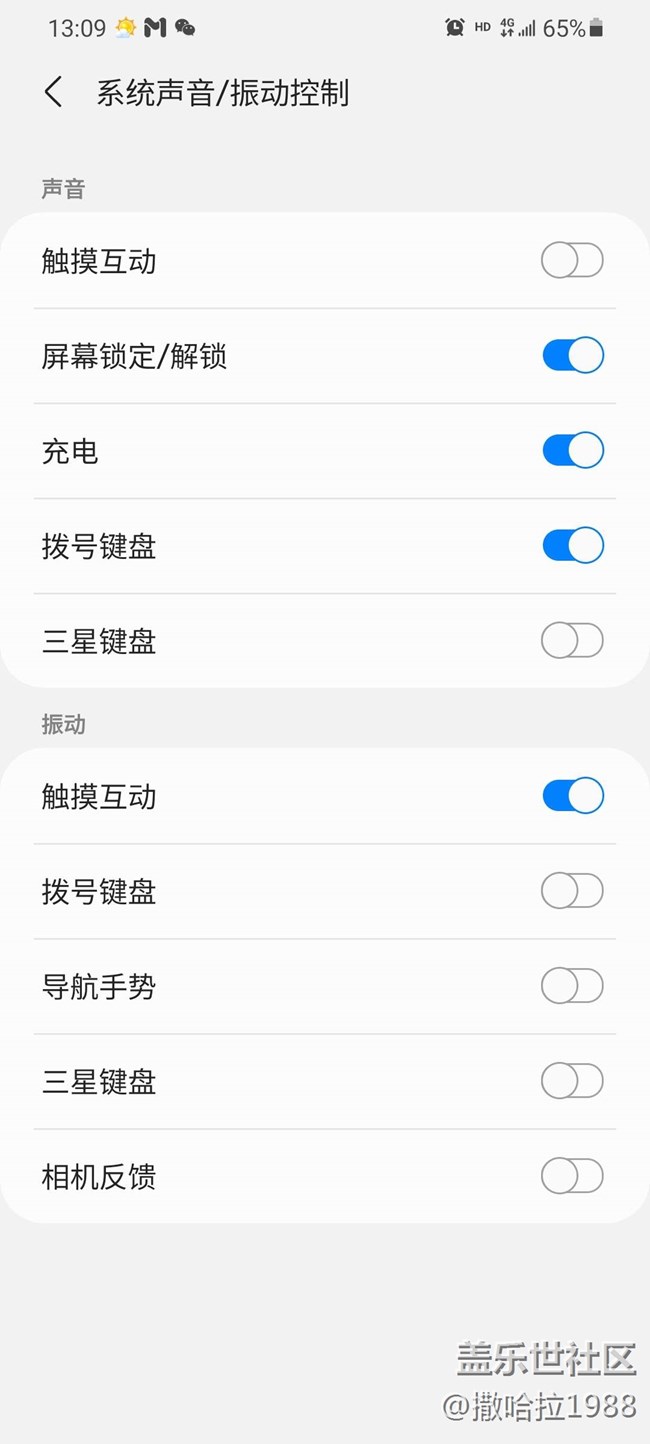Enable the 拨号键盘 vibration under 振动
The width and height of the screenshot is (650, 1444).
click(x=572, y=890)
